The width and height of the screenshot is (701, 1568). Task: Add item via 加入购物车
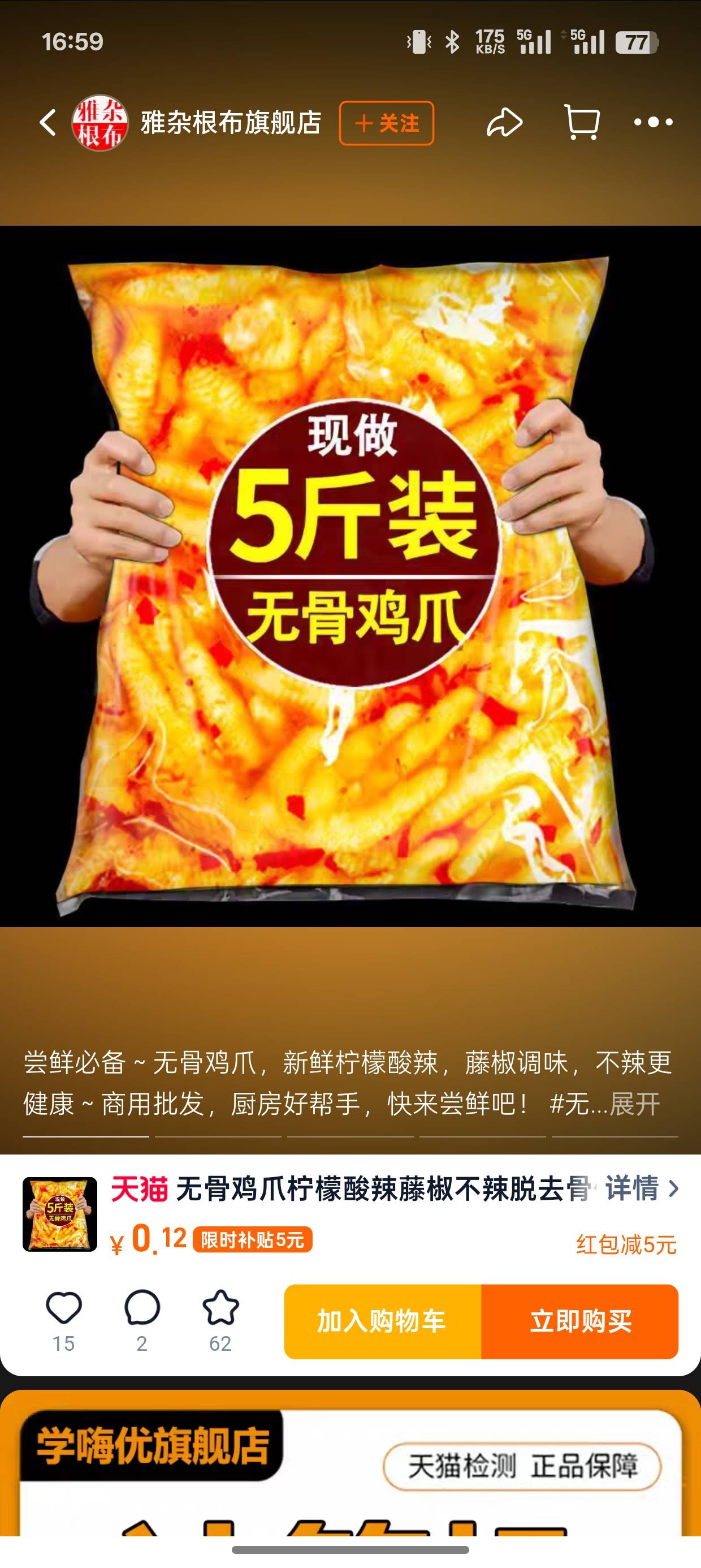pos(382,1321)
